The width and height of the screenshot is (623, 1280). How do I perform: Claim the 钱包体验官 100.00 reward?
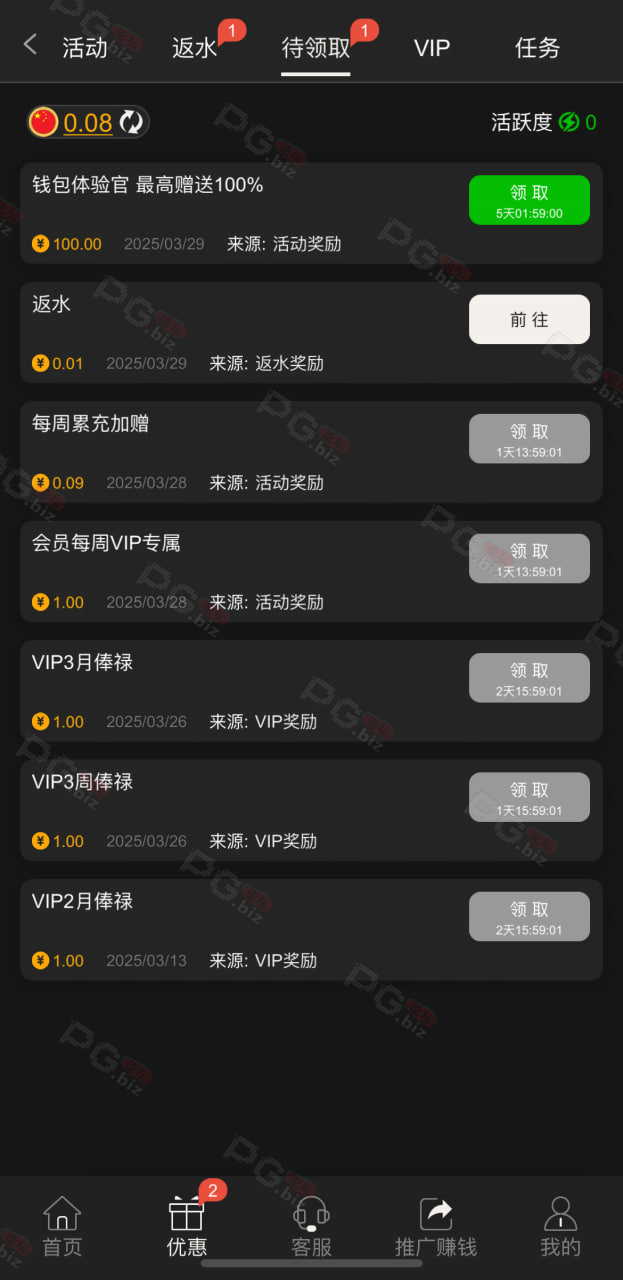click(529, 200)
